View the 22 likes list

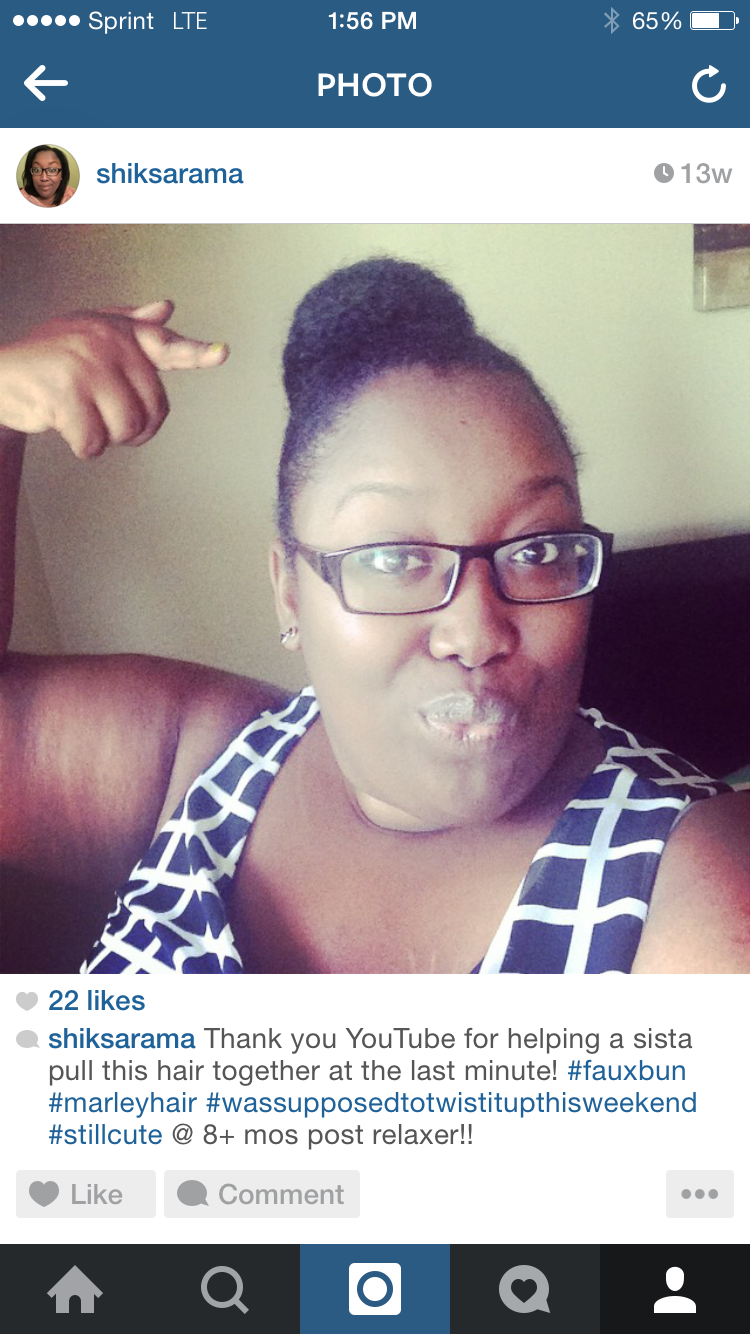(x=96, y=1001)
